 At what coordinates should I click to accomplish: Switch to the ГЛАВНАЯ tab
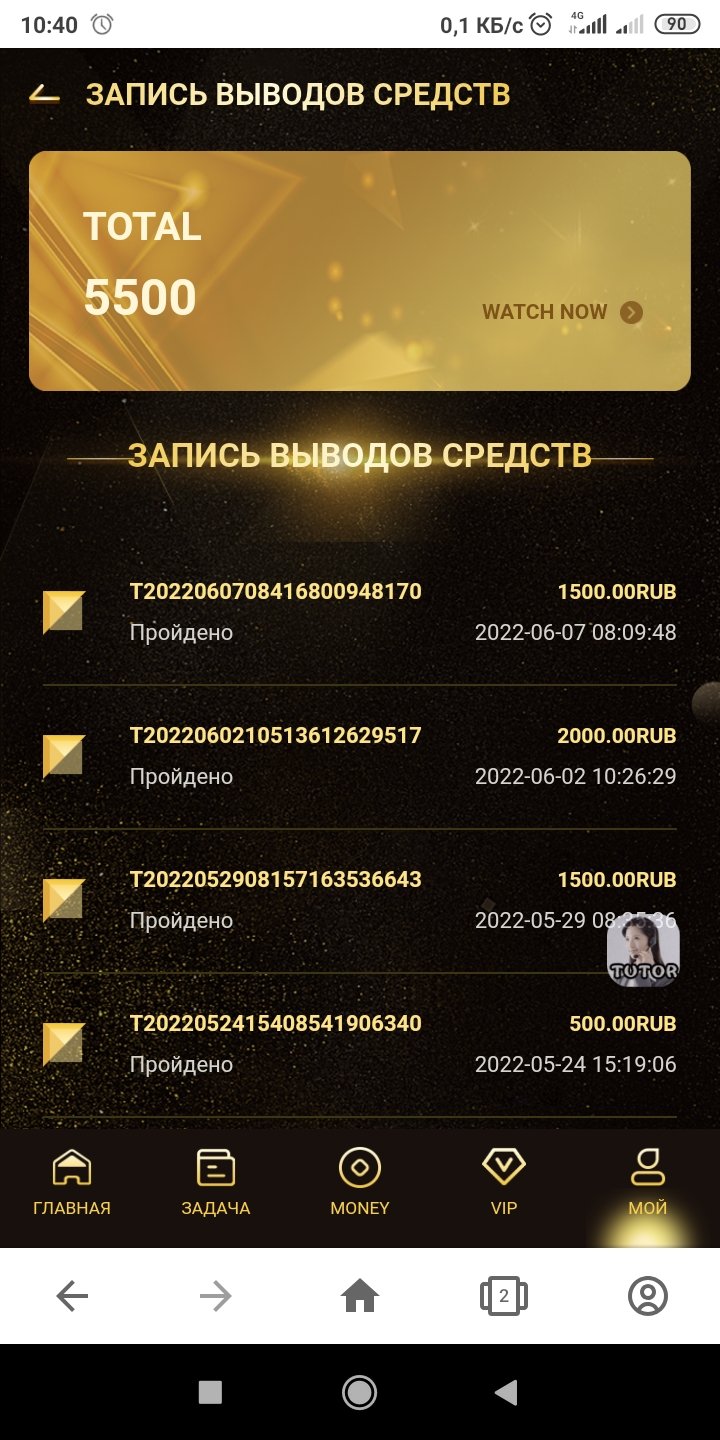point(72,1183)
